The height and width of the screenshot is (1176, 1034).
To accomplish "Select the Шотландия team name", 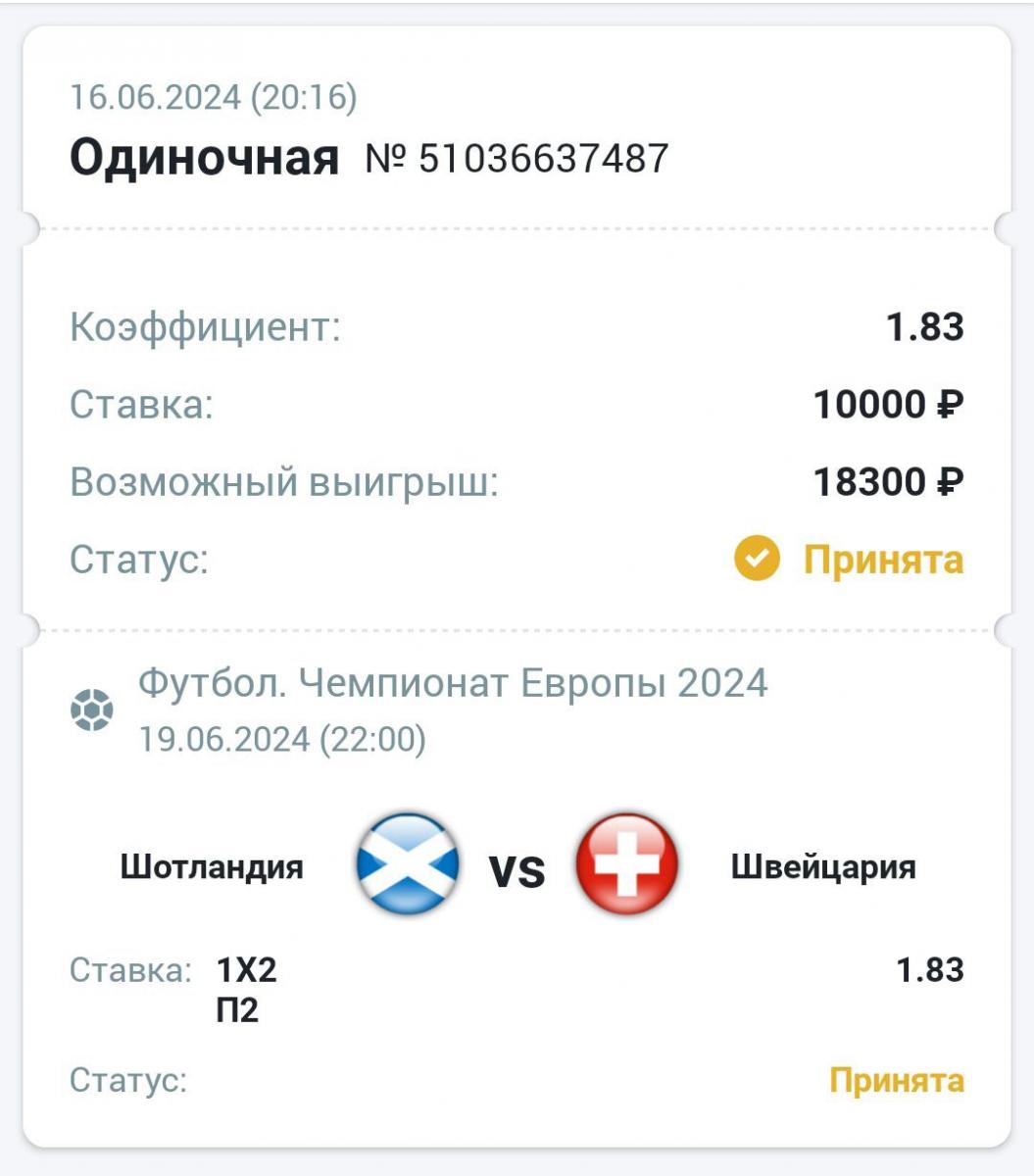I will click(x=215, y=865).
